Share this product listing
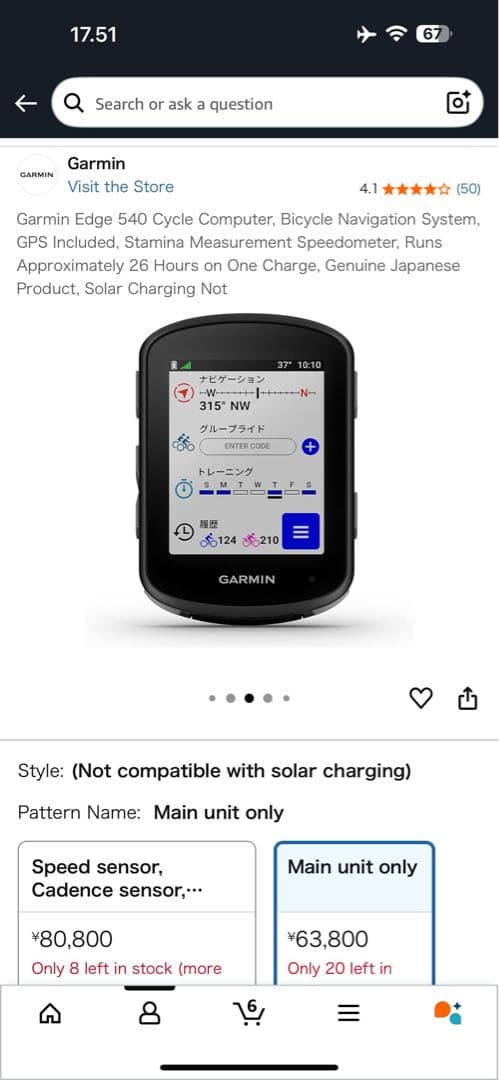This screenshot has height=1080, width=499. click(467, 698)
